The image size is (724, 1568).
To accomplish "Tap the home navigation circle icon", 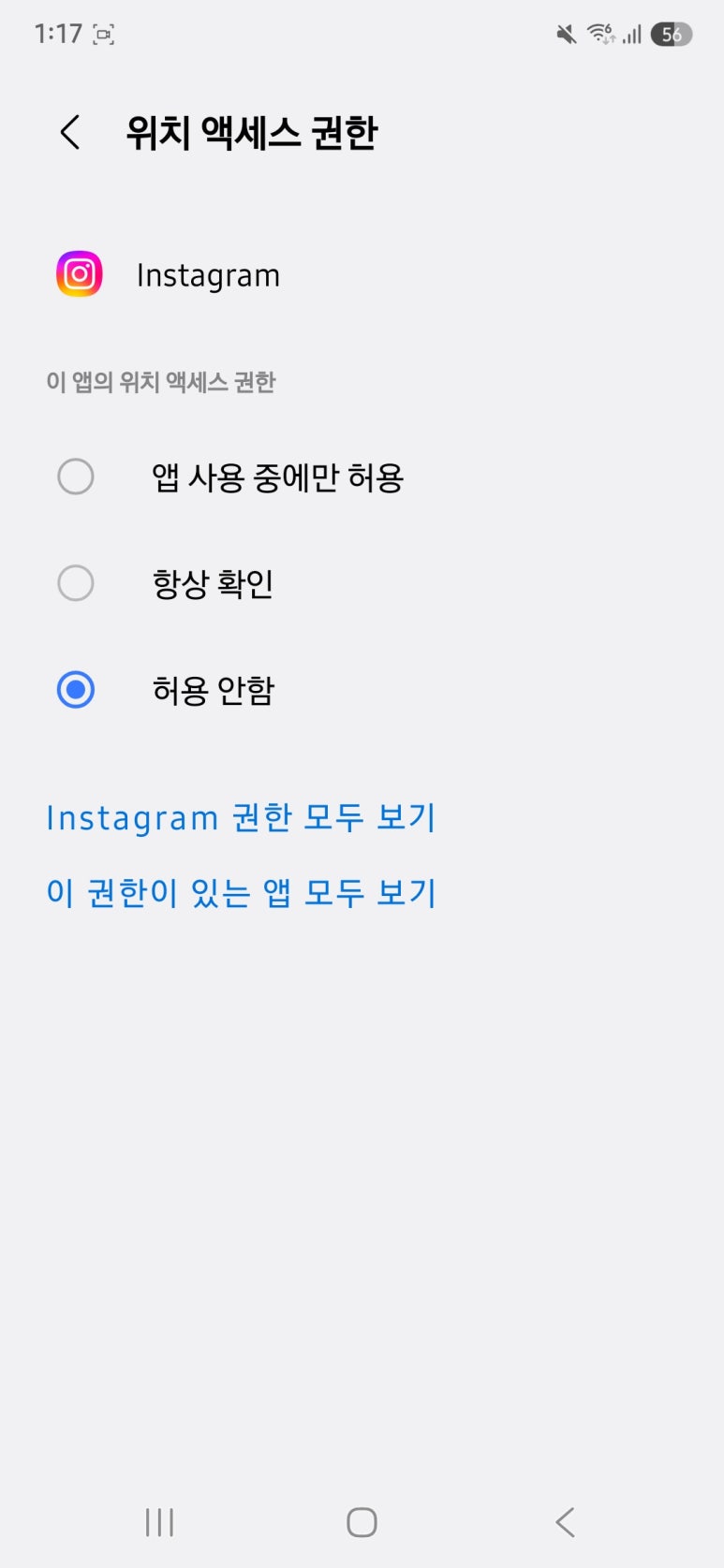I will tap(362, 1523).
